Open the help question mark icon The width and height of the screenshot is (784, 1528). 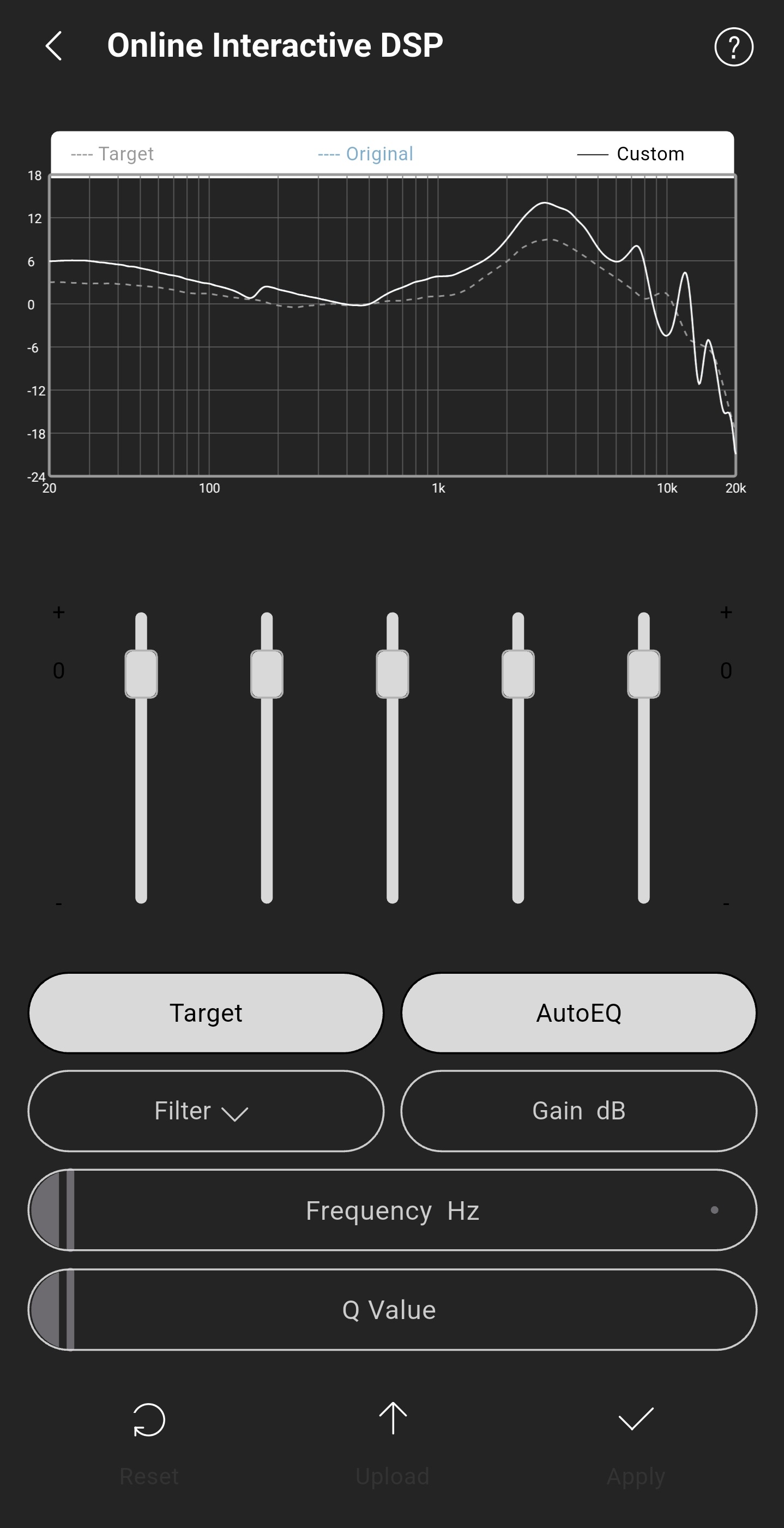click(x=734, y=47)
